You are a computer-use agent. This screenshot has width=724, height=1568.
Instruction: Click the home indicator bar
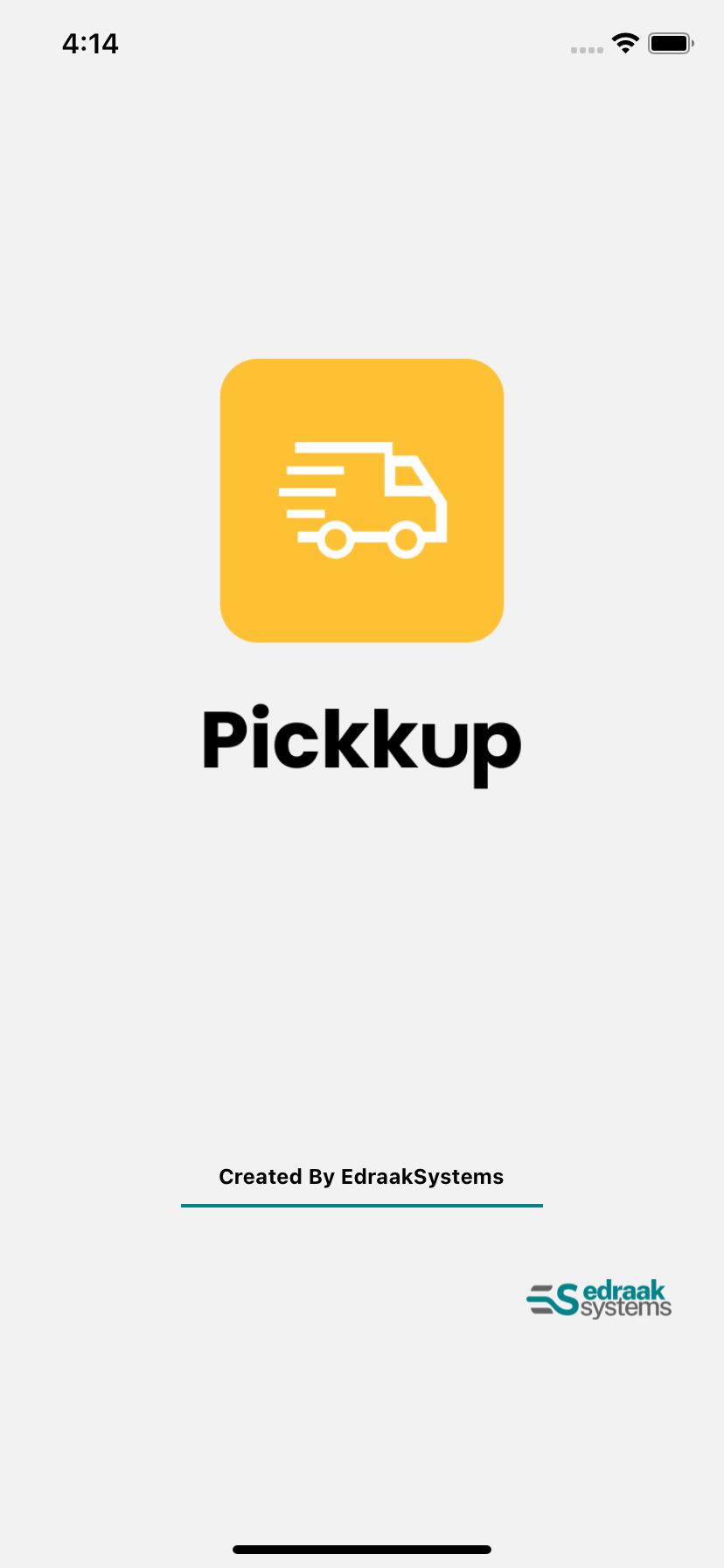tap(362, 1549)
